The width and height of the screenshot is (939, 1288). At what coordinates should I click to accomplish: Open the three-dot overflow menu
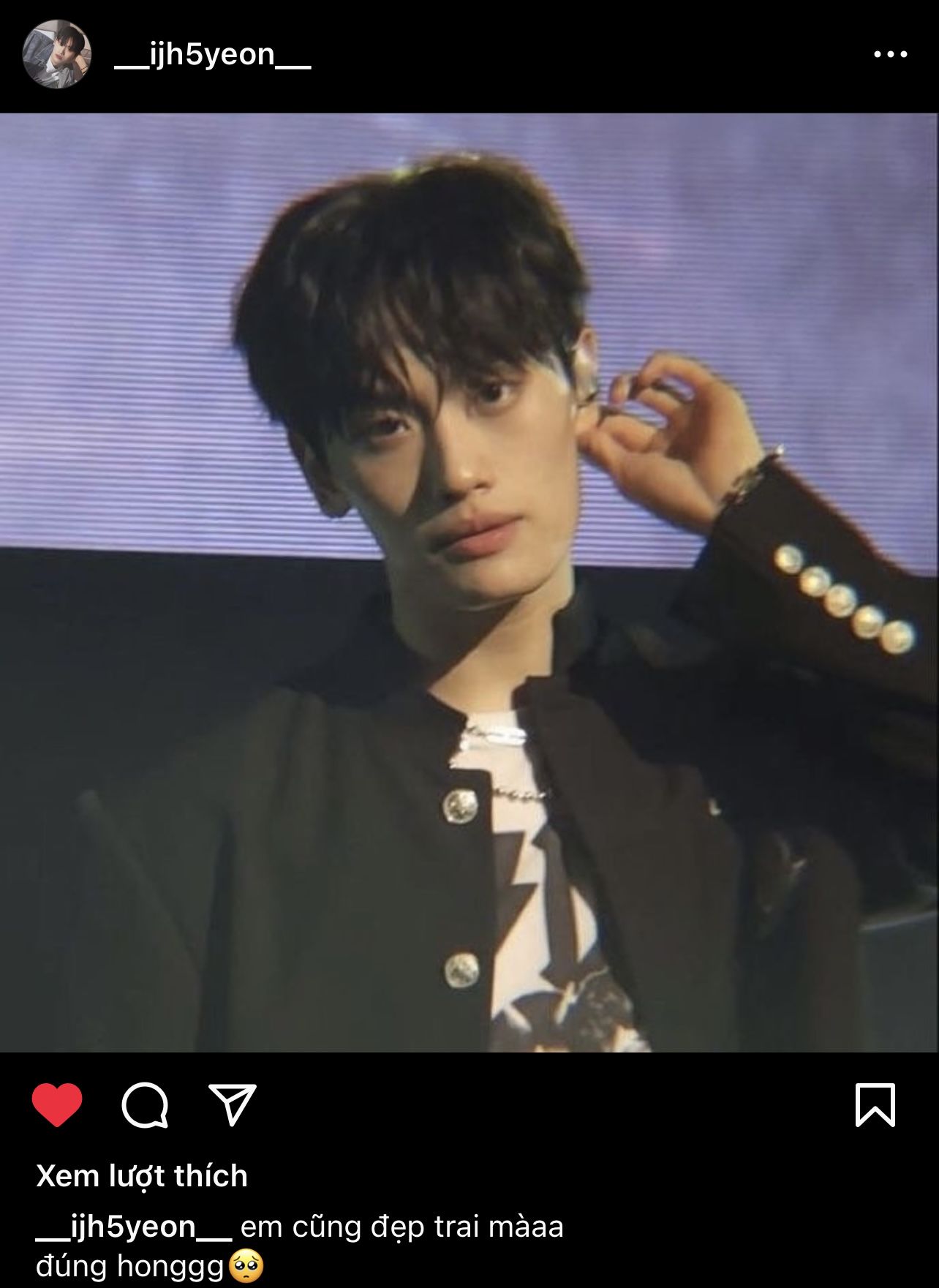coord(890,54)
